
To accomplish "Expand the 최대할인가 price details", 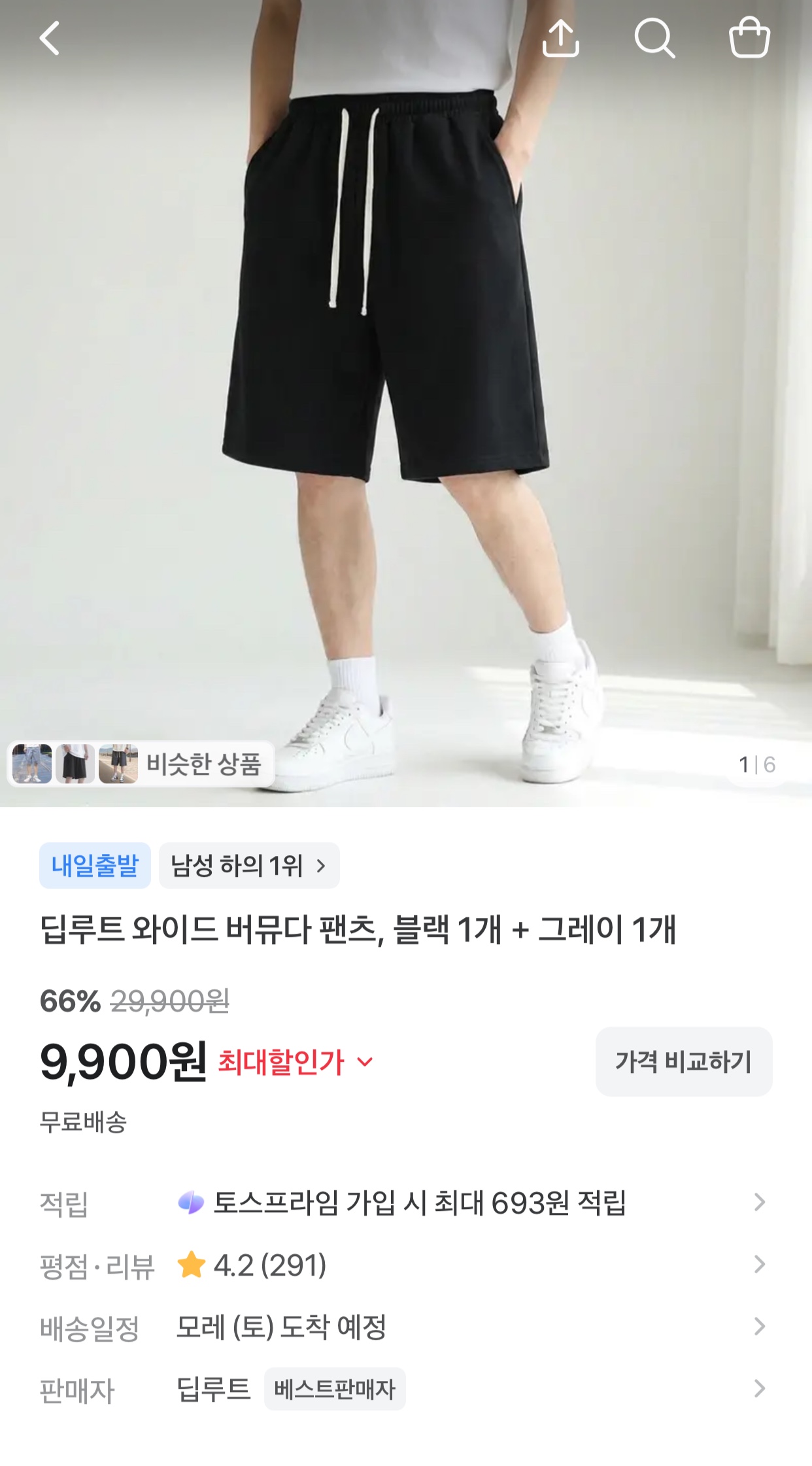I will [296, 1062].
